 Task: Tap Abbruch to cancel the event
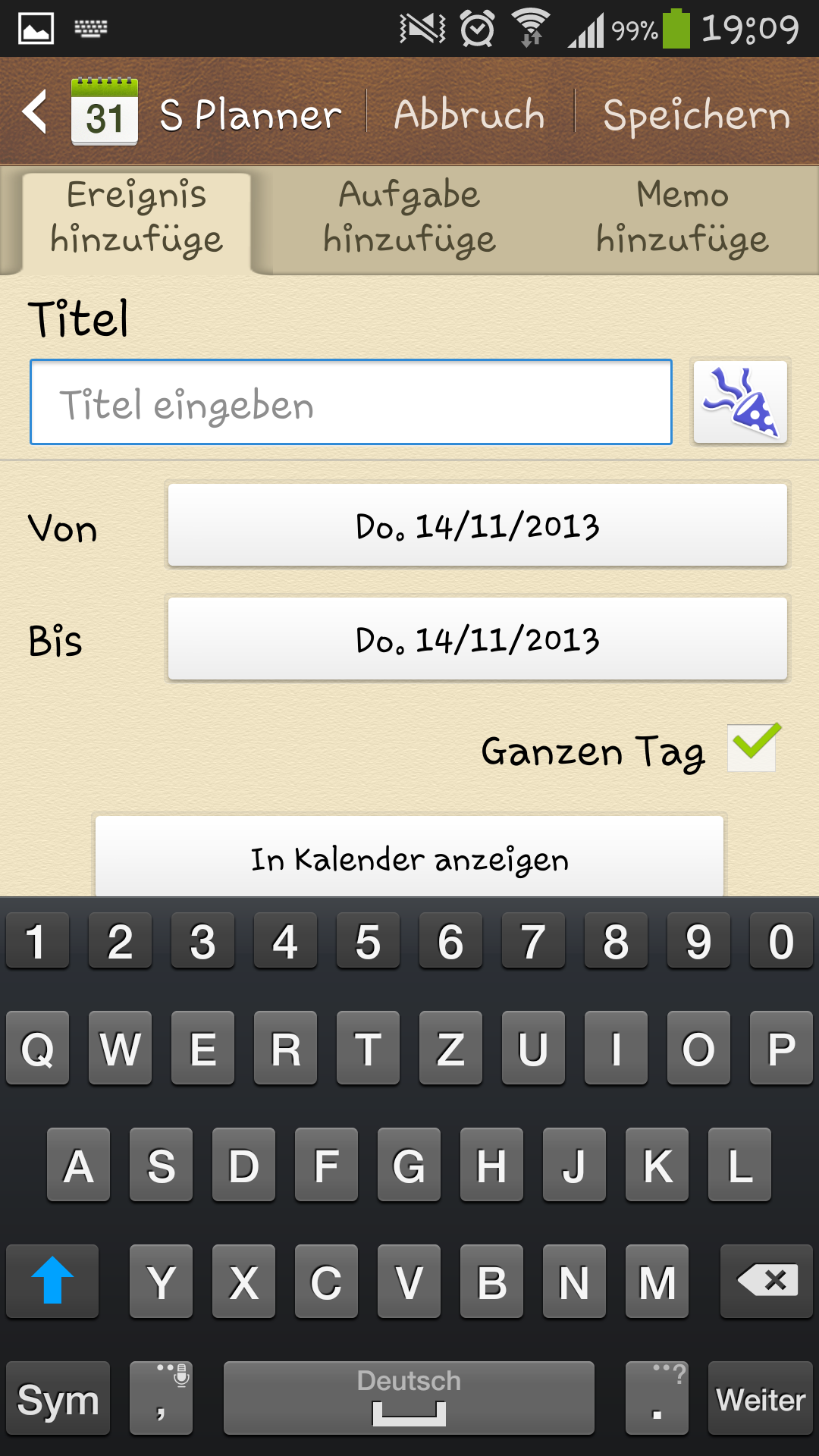click(x=469, y=115)
